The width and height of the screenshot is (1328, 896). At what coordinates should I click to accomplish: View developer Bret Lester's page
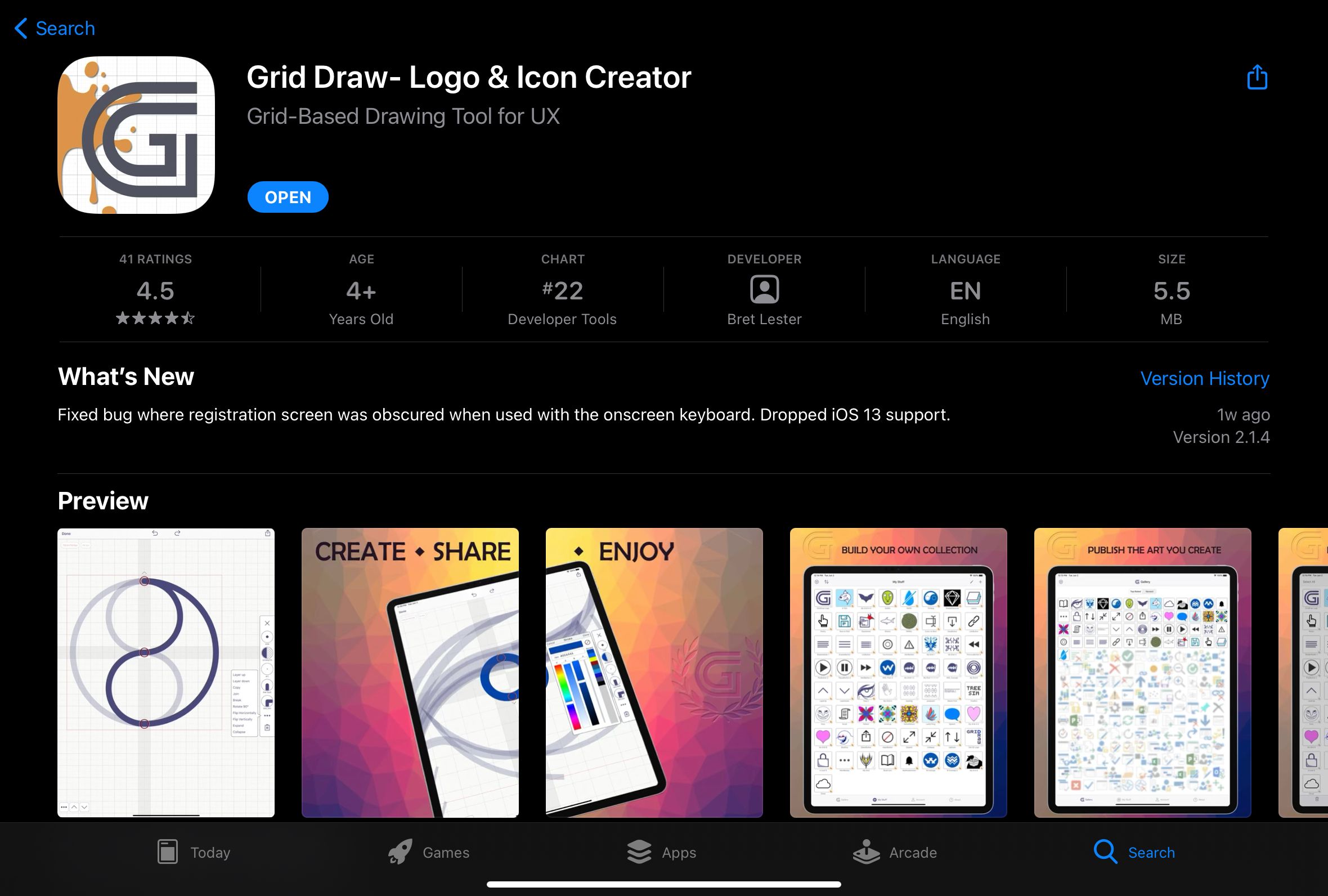(x=764, y=291)
